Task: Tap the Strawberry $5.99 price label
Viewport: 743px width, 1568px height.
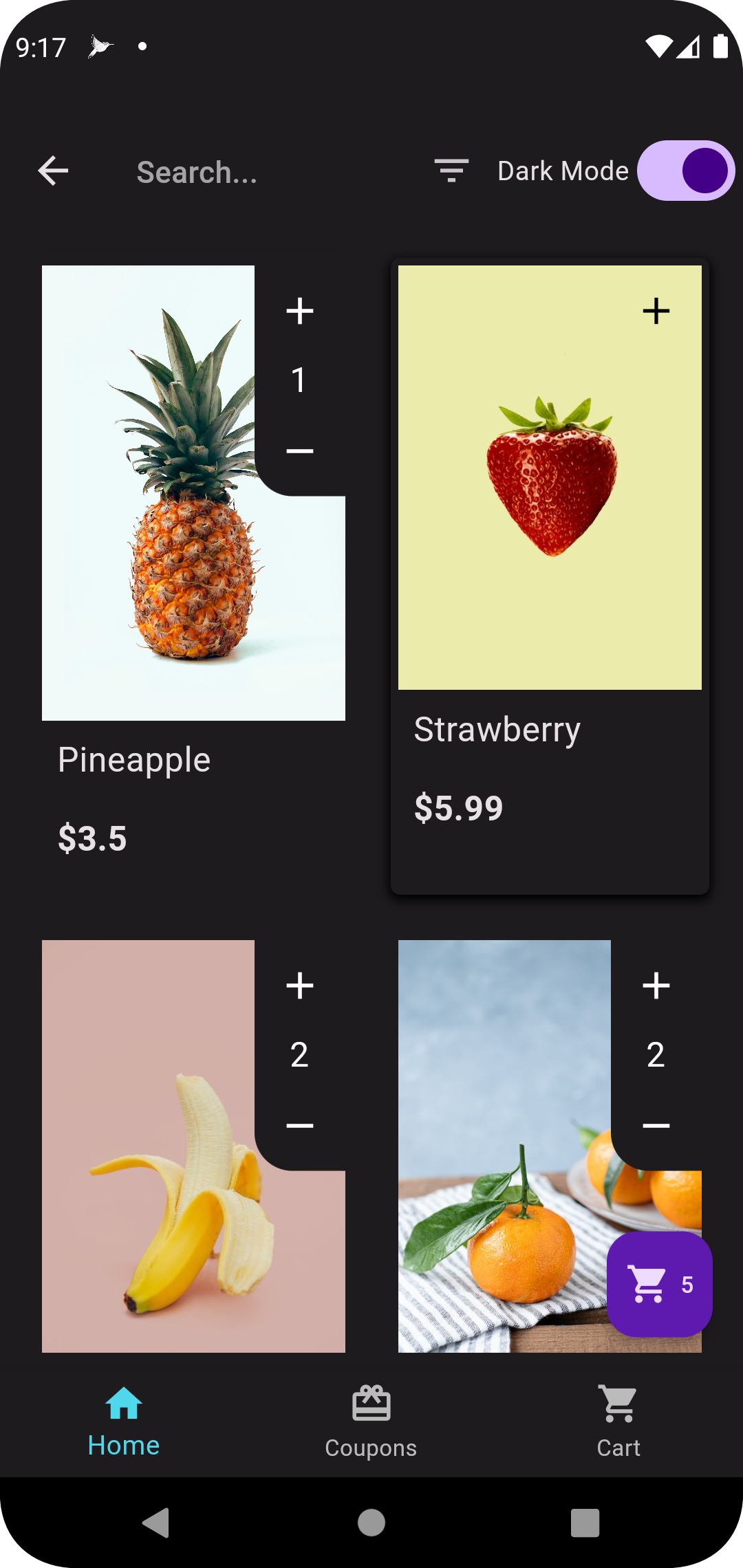Action: click(460, 807)
